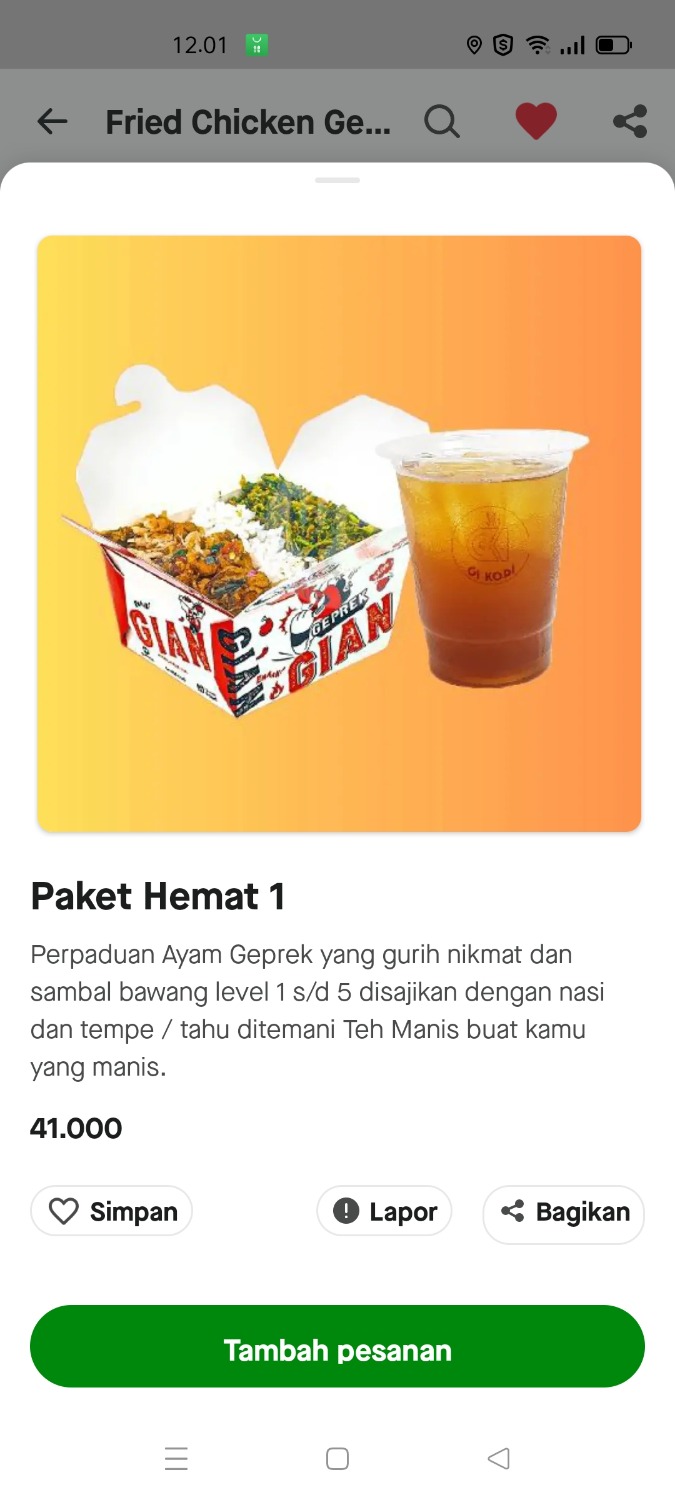Tap the sheet drag handle
675x1500 pixels.
pos(337,180)
